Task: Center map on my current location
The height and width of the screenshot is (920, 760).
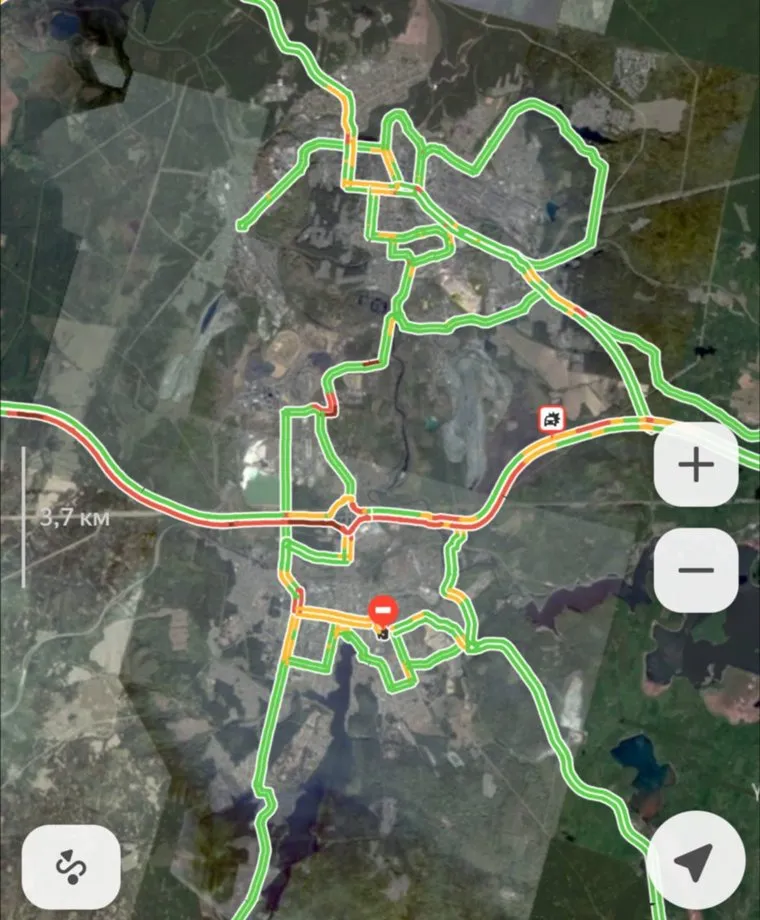Action: [695, 861]
